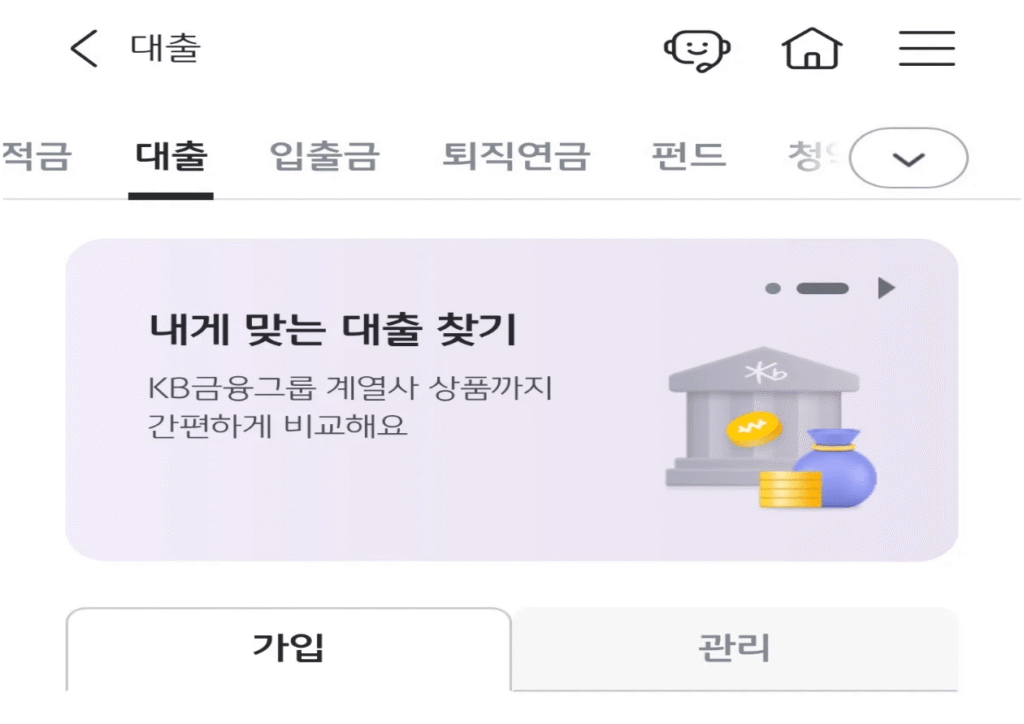Switch to the 입출금 tab
The height and width of the screenshot is (724, 1024).
[325, 157]
